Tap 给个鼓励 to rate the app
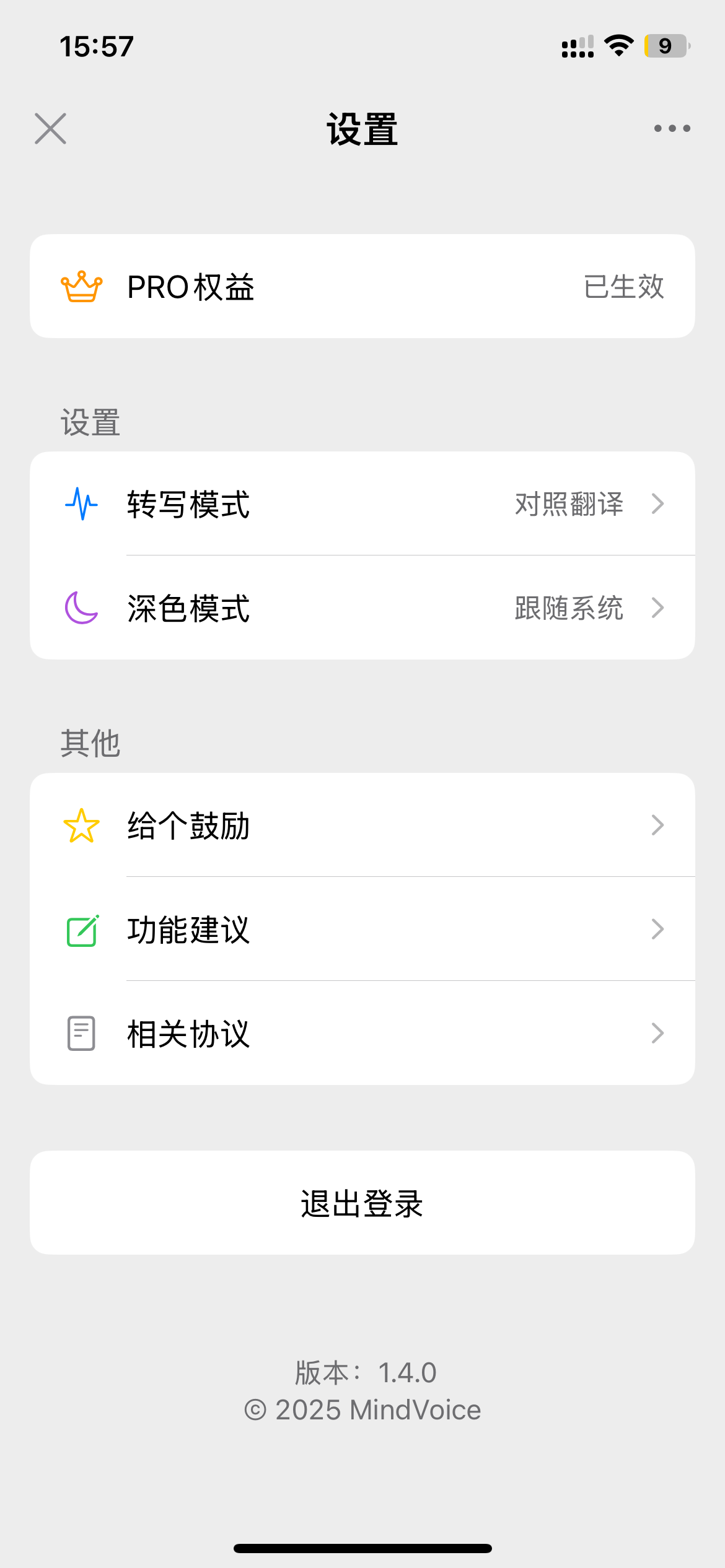725x1568 pixels. click(362, 825)
